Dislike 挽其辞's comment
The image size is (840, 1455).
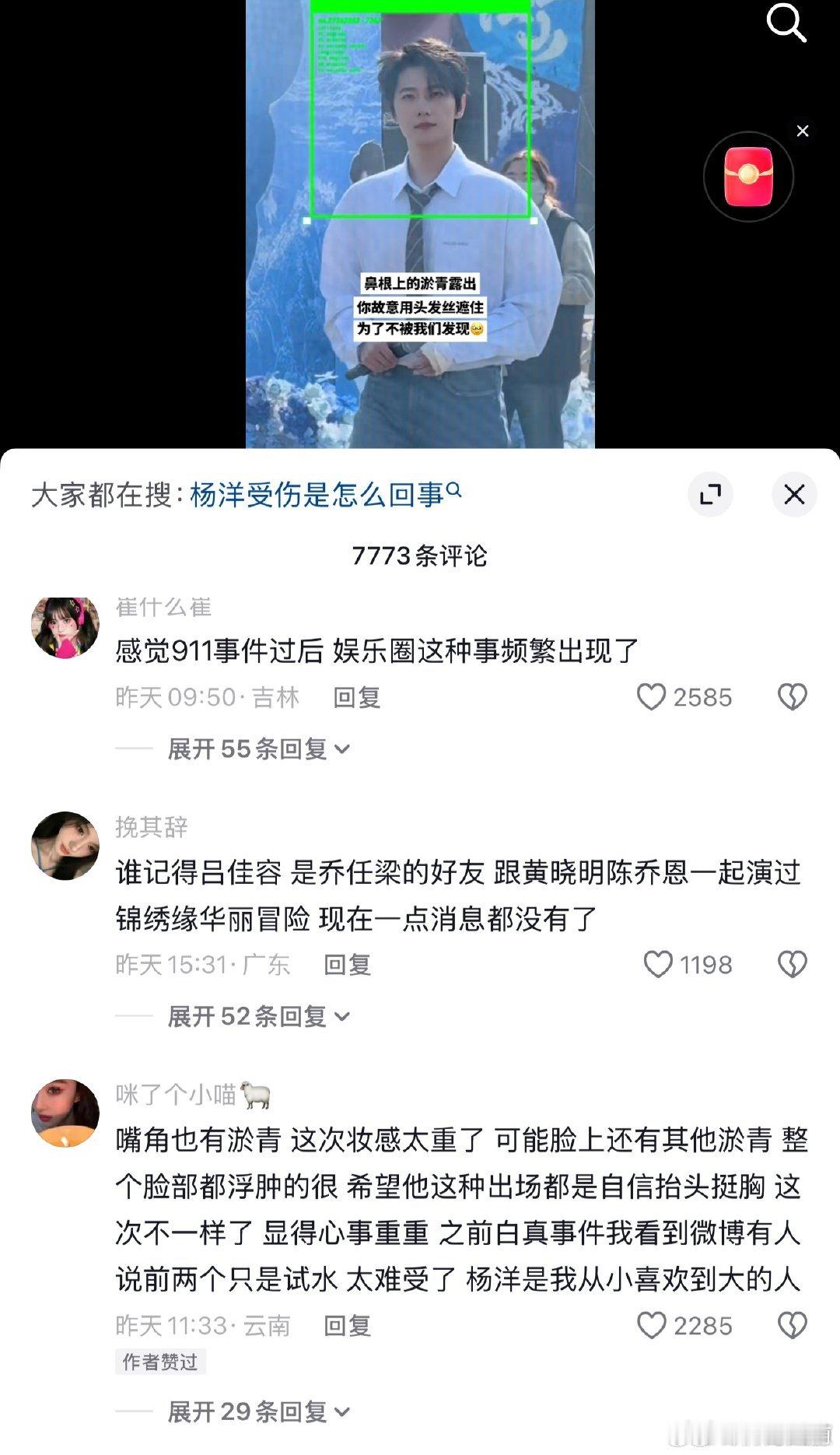[792, 964]
